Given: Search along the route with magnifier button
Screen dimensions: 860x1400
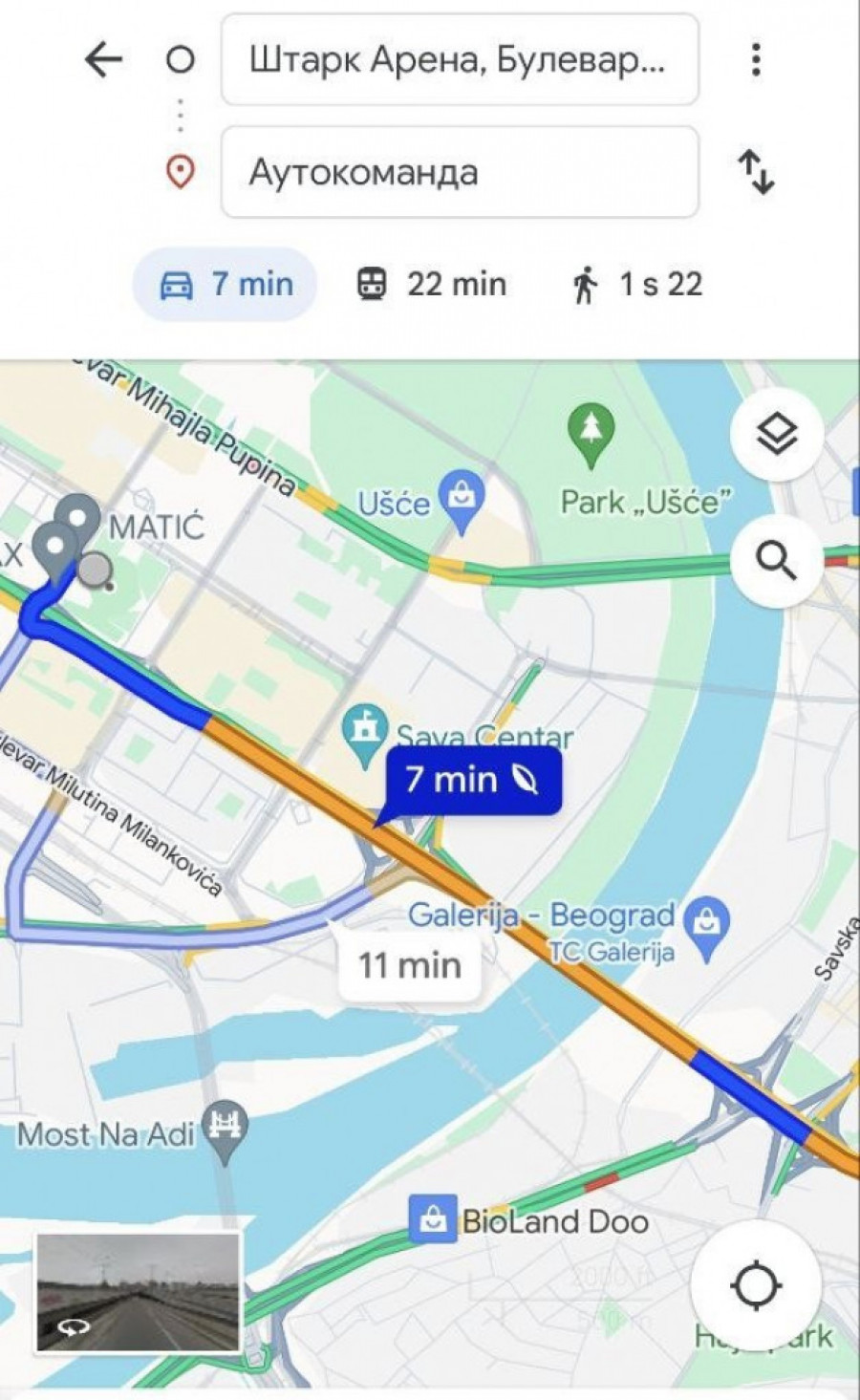Looking at the screenshot, I should (x=777, y=561).
